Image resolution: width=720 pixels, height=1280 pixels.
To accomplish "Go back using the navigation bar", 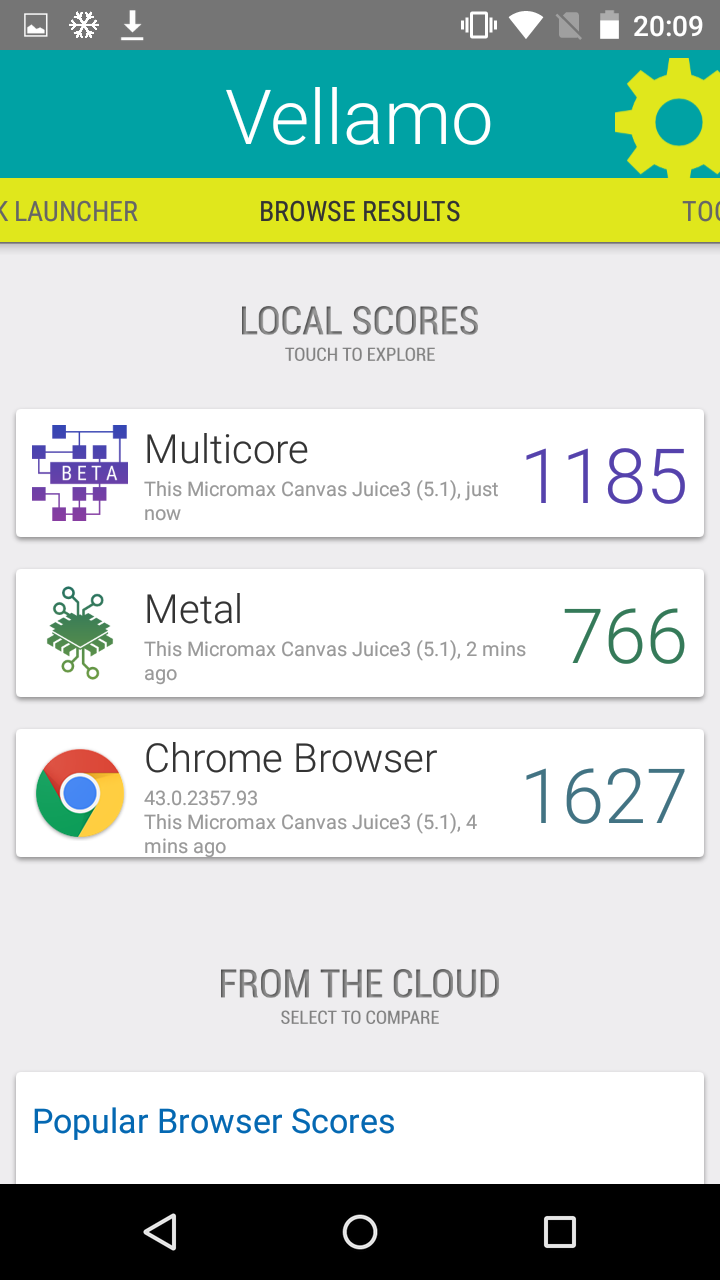I will (x=160, y=1232).
